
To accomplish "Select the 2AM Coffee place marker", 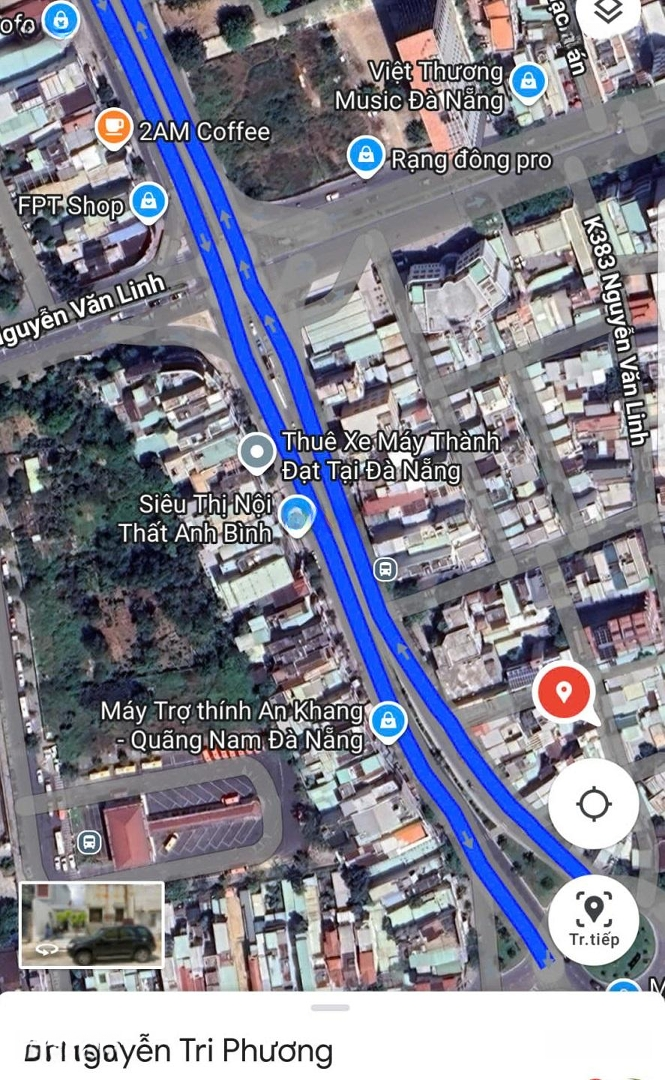I will tap(114, 127).
